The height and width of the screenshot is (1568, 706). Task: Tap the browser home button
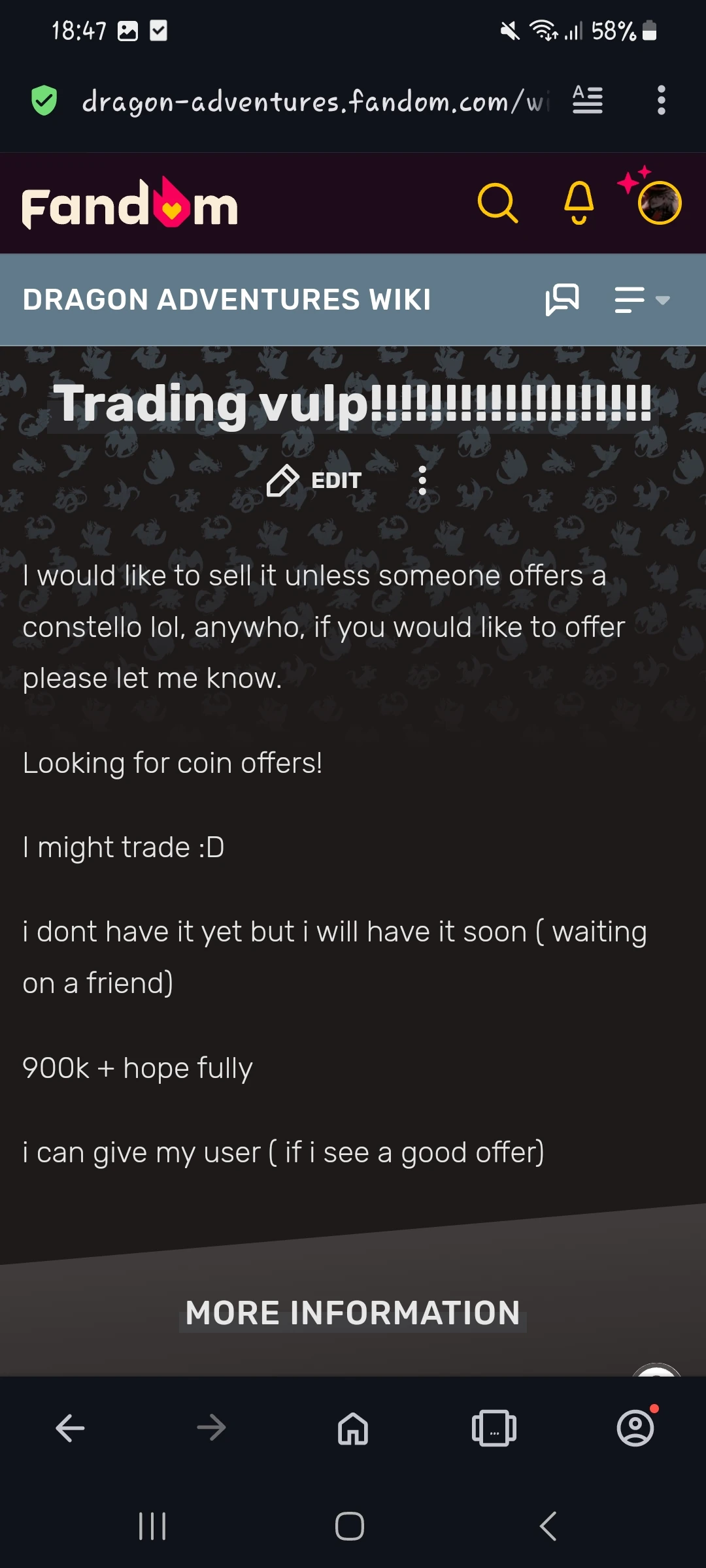[x=351, y=1426]
